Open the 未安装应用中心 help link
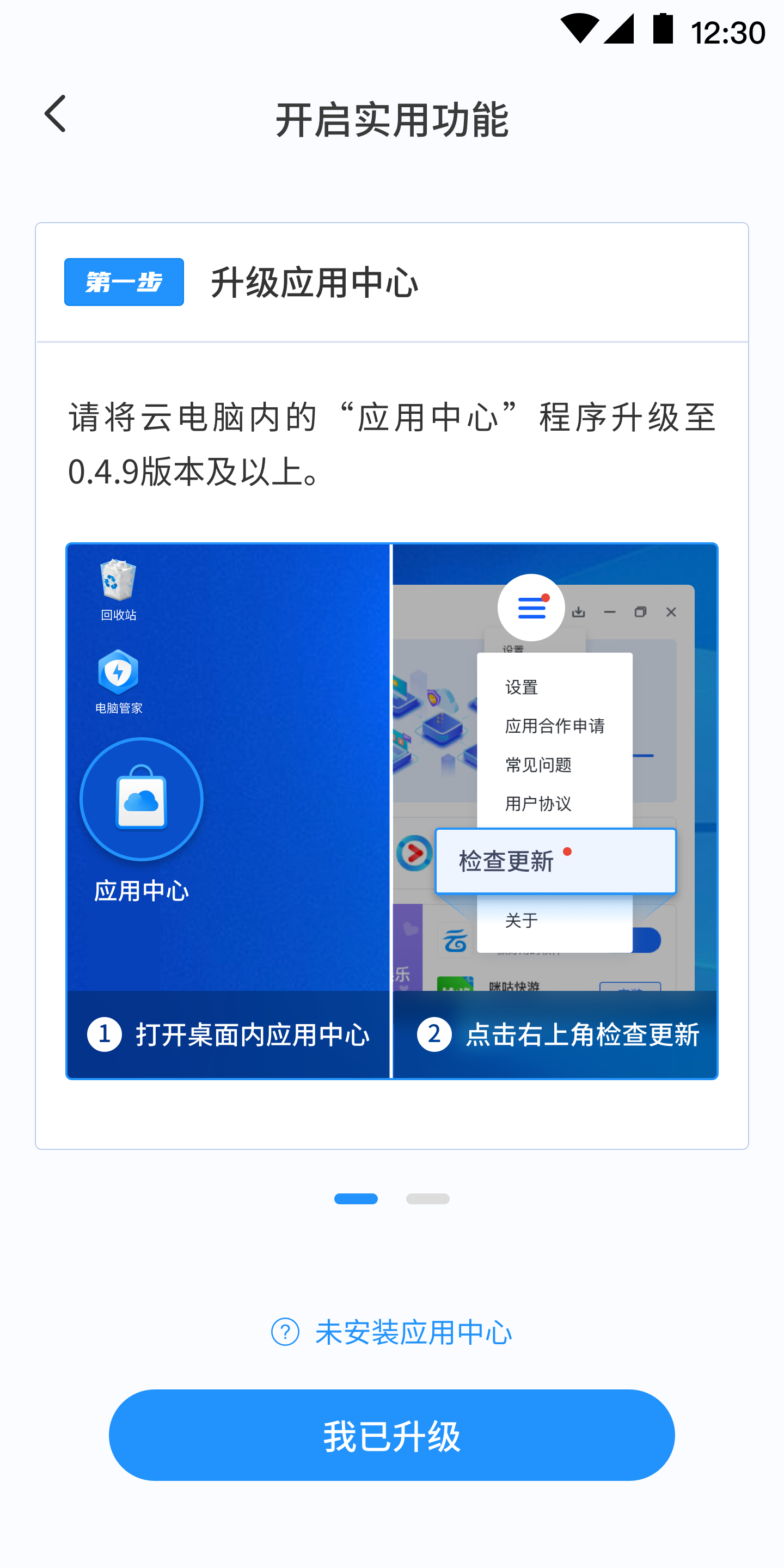 [392, 1332]
